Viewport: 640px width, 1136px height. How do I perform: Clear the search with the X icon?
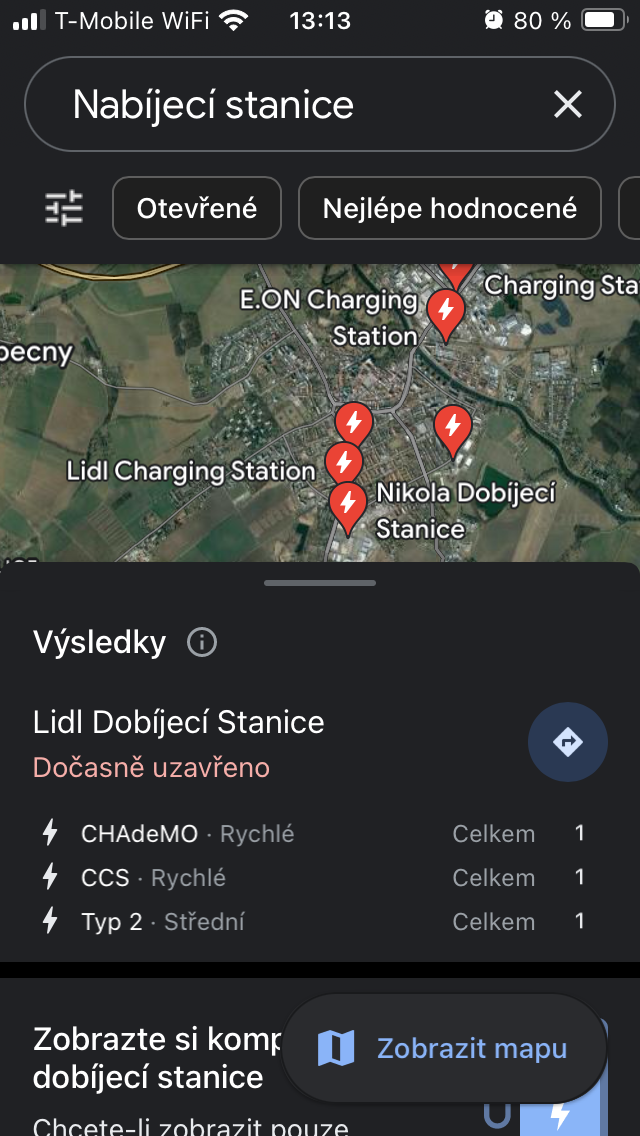click(568, 104)
